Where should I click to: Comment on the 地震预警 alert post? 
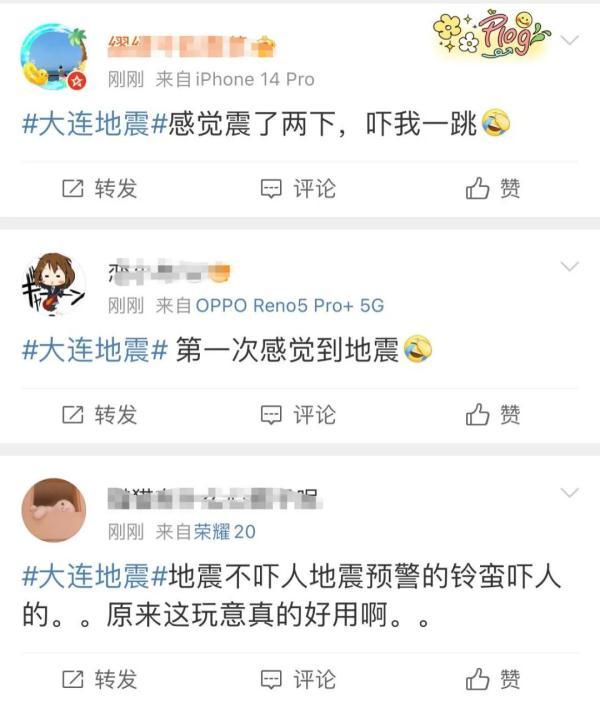click(x=298, y=679)
